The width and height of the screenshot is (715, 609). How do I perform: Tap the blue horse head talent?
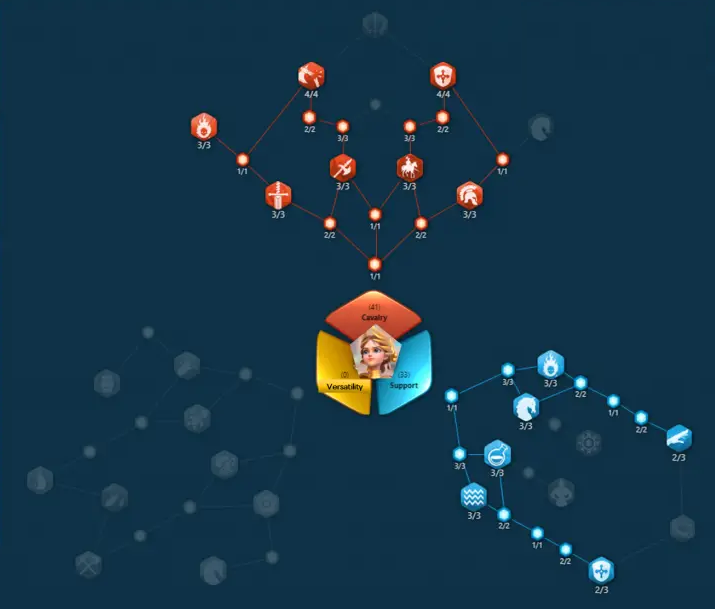pos(526,407)
